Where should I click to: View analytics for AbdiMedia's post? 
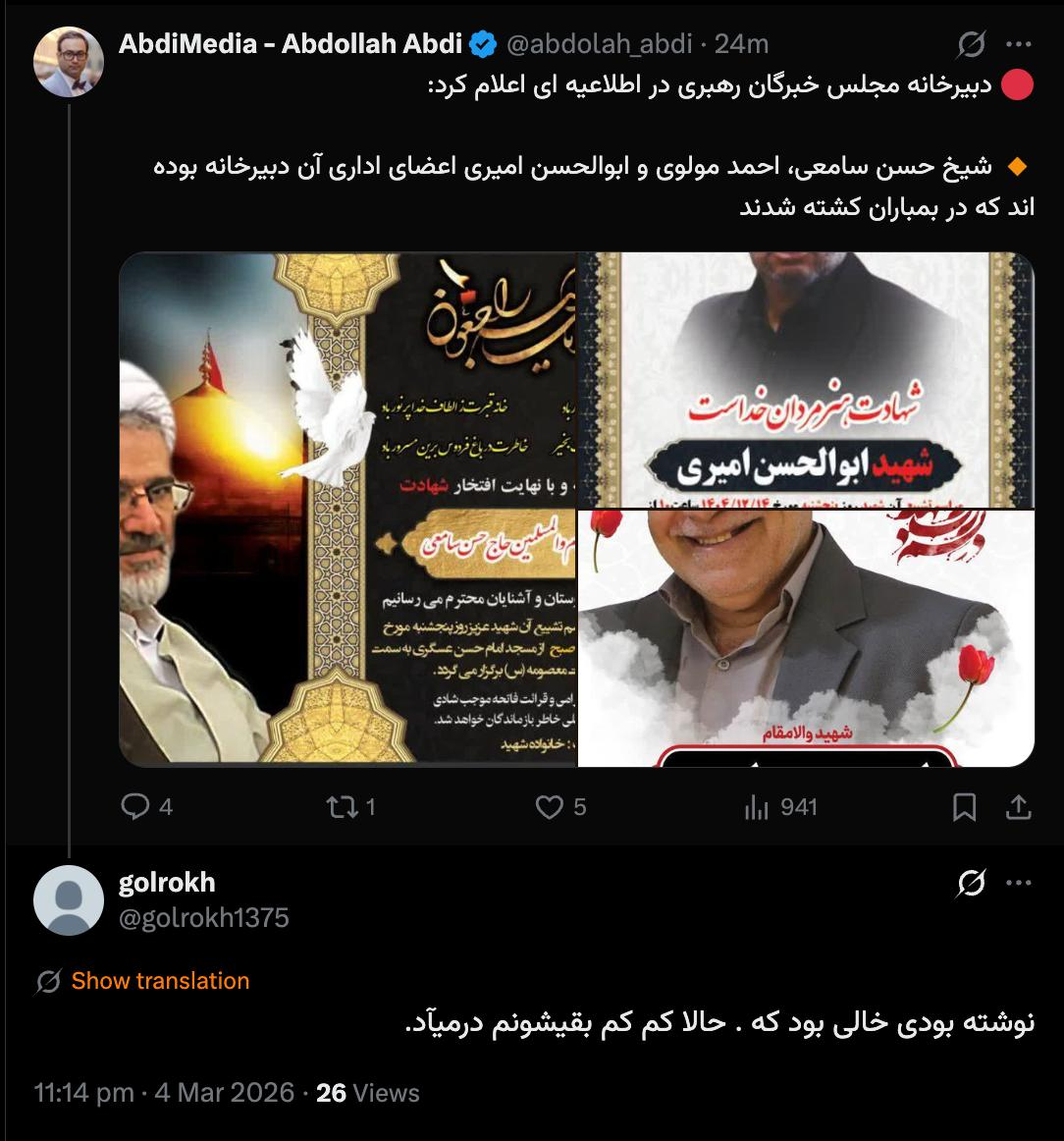coord(756,807)
